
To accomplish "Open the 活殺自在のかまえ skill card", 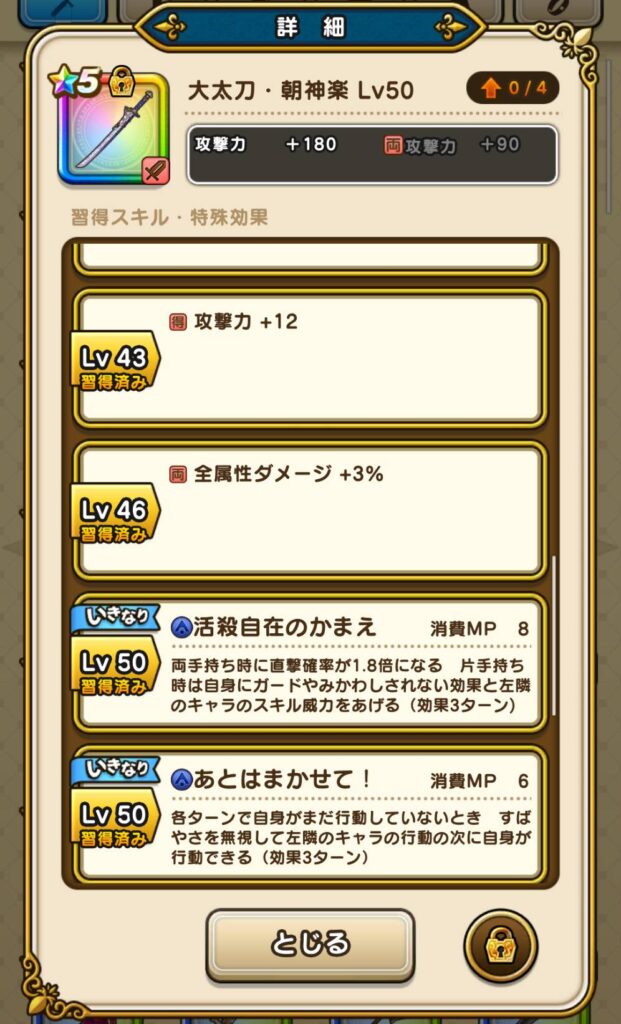I will 310,662.
